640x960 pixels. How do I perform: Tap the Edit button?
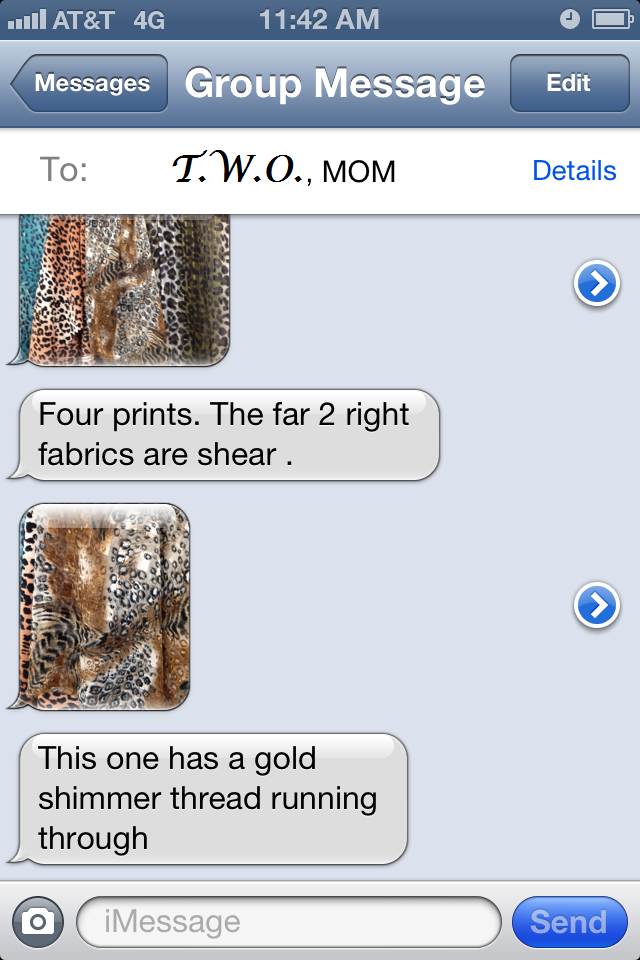(x=568, y=84)
